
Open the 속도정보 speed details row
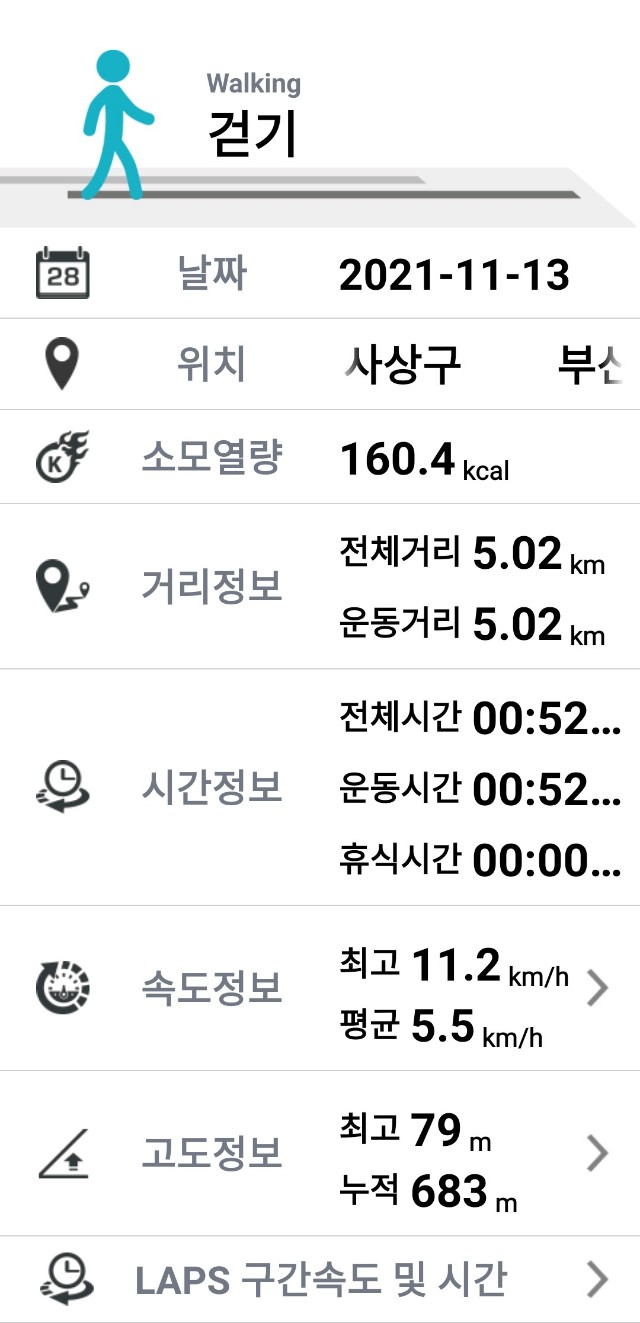[320, 988]
